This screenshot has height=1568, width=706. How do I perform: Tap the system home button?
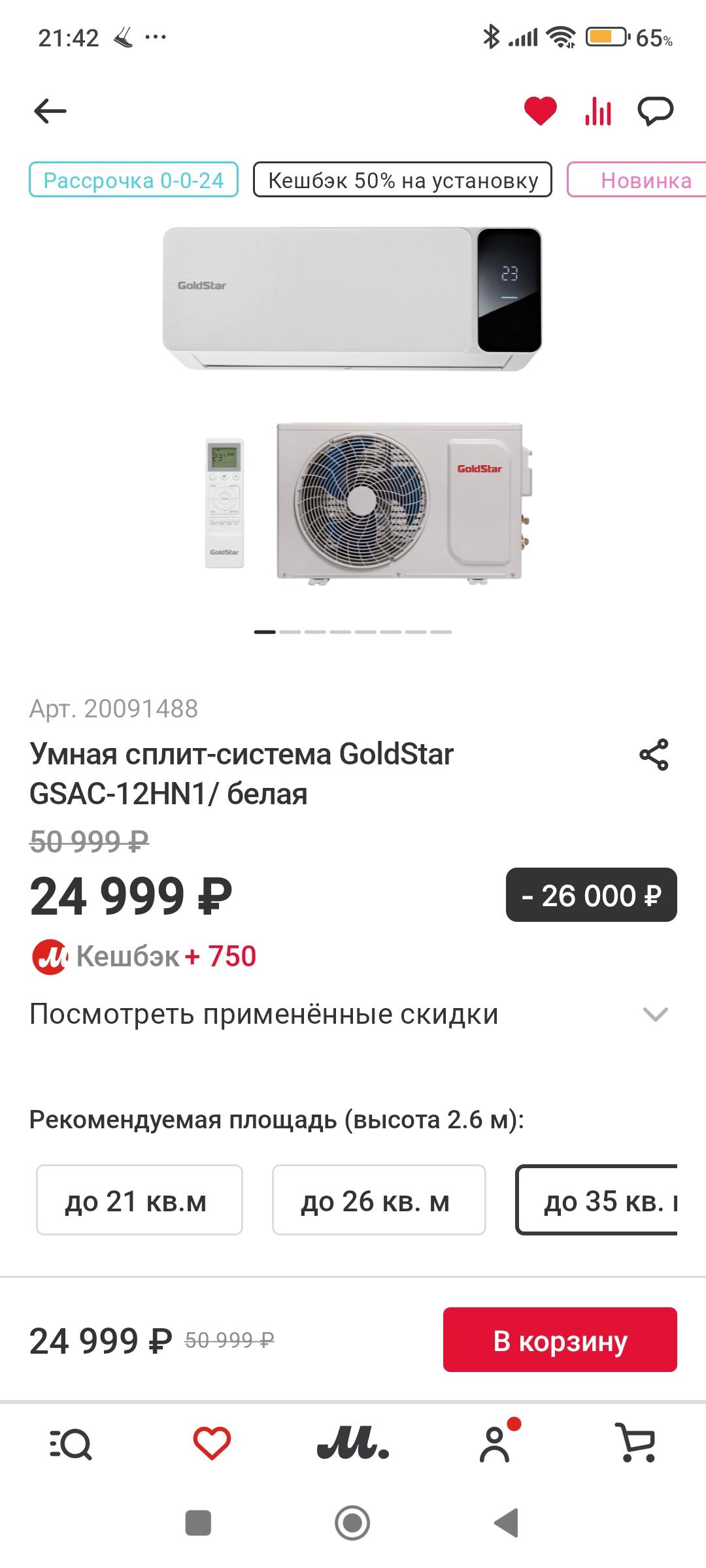pyautogui.click(x=353, y=1523)
